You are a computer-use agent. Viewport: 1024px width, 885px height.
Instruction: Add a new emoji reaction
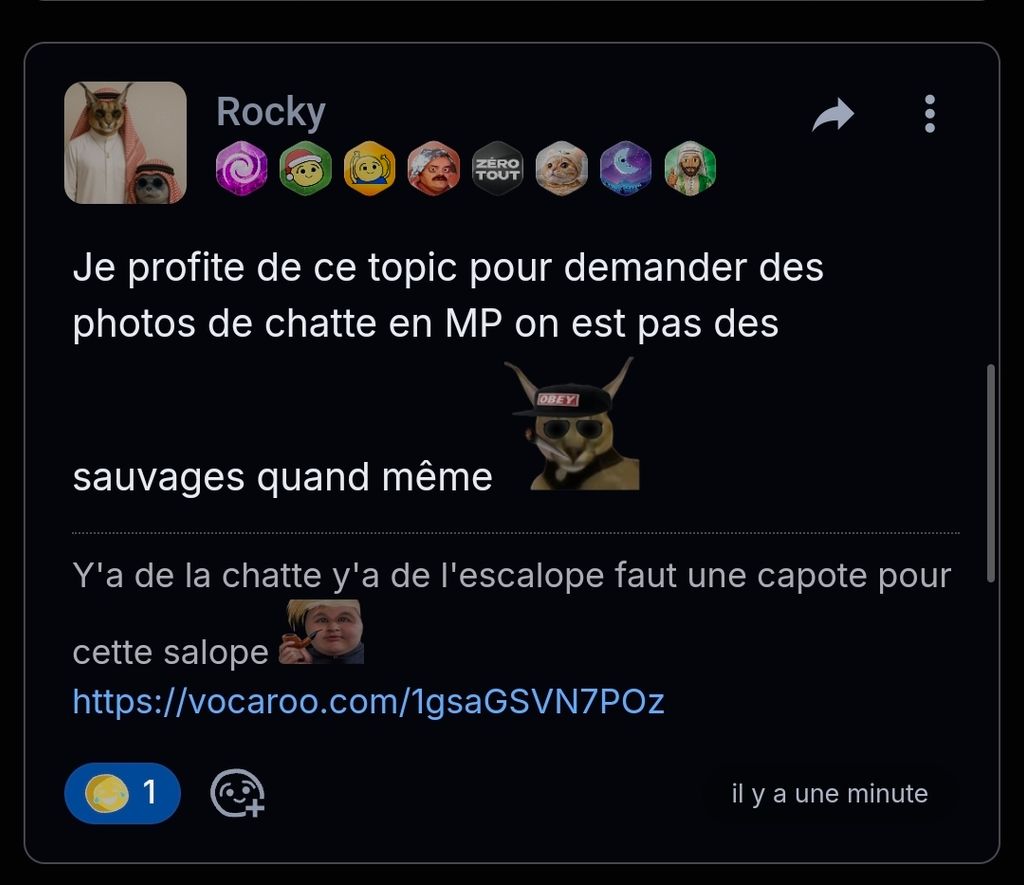[237, 793]
